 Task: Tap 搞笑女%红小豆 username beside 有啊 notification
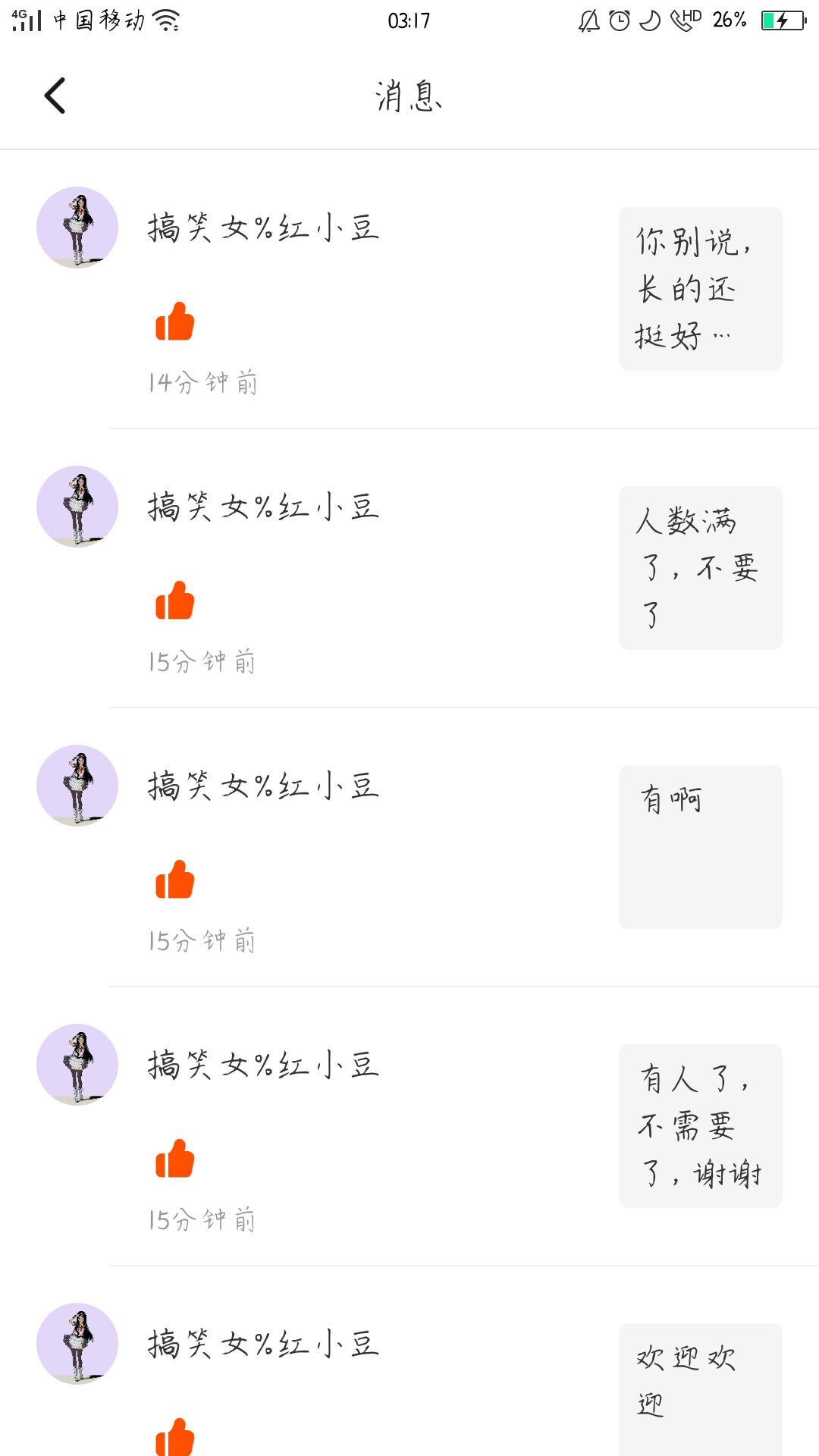tap(263, 786)
